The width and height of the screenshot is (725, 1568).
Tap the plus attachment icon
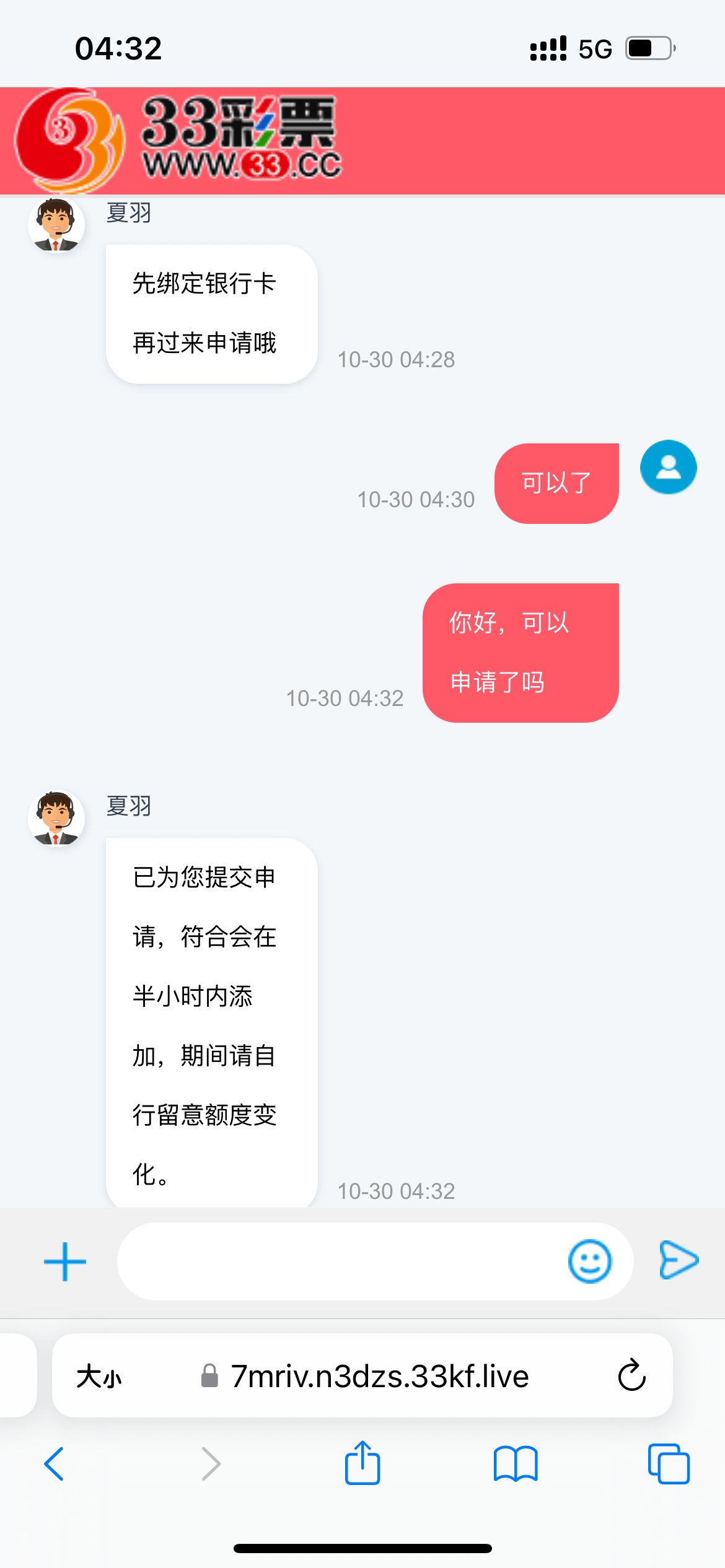point(65,1261)
